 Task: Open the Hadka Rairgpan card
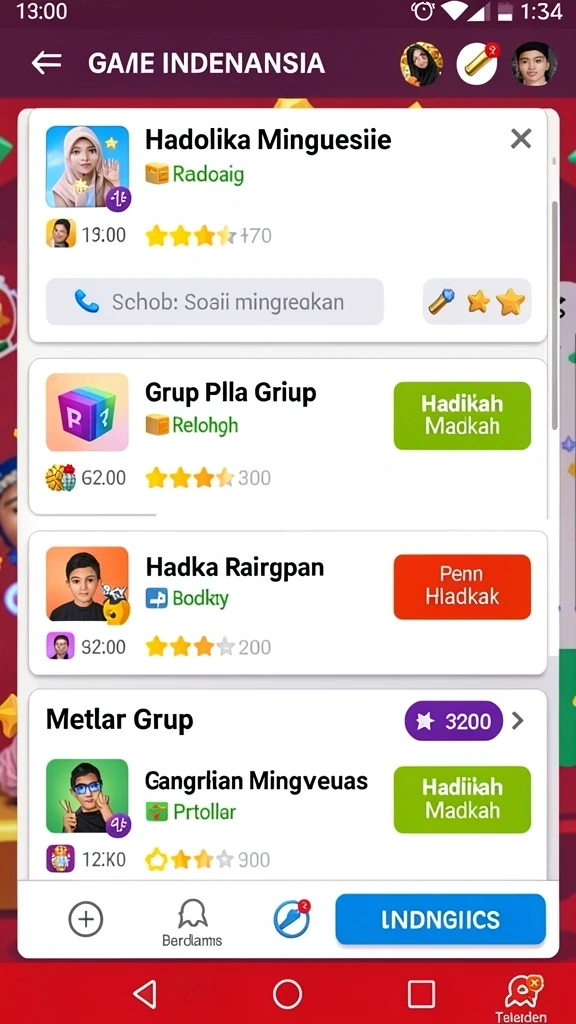pos(288,603)
